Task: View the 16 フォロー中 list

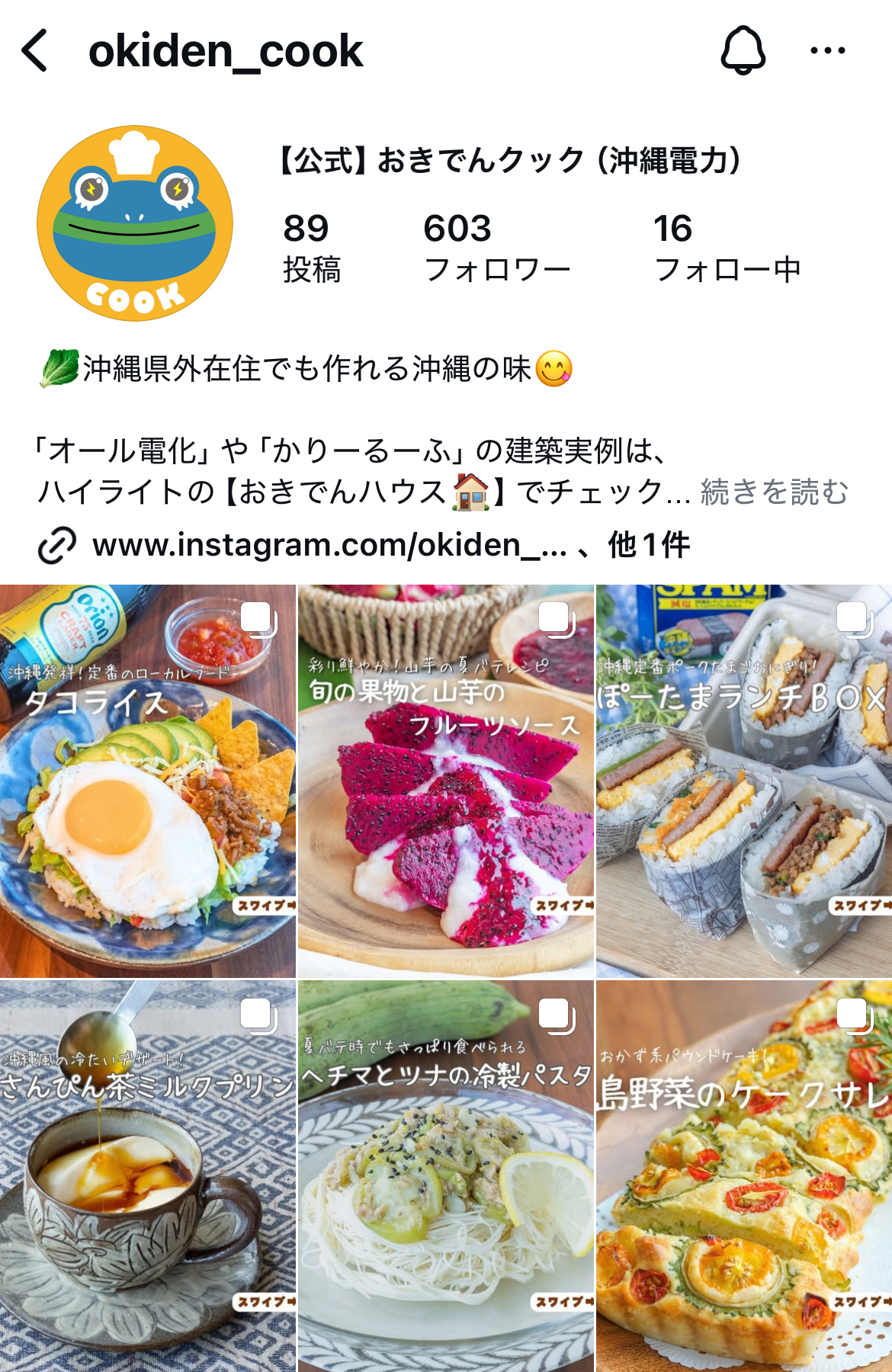Action: coord(727,248)
